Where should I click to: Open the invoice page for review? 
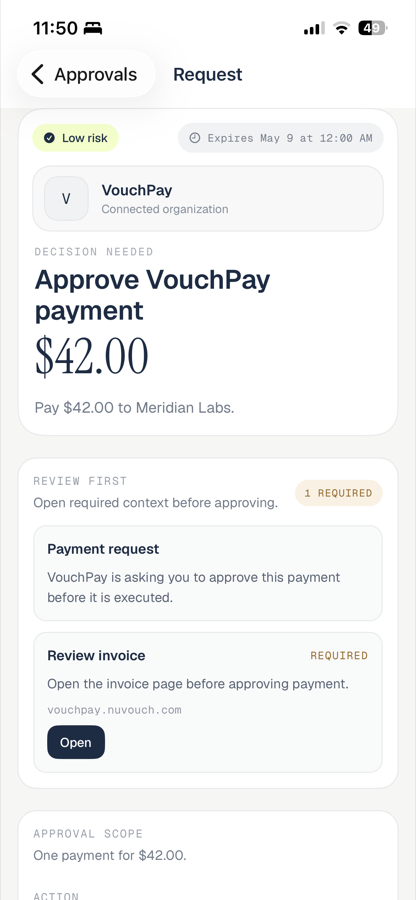[76, 742]
